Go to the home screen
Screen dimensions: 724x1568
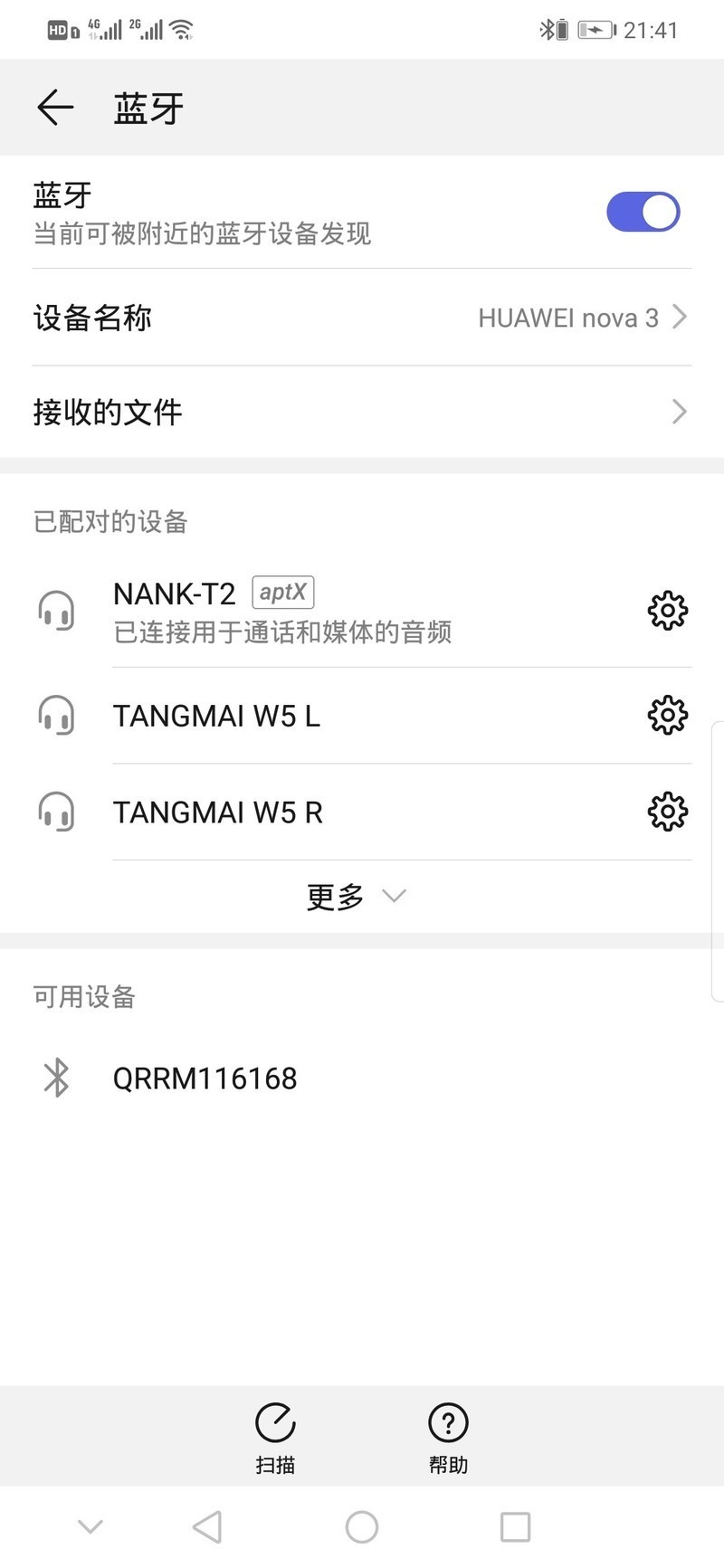pyautogui.click(x=362, y=1527)
